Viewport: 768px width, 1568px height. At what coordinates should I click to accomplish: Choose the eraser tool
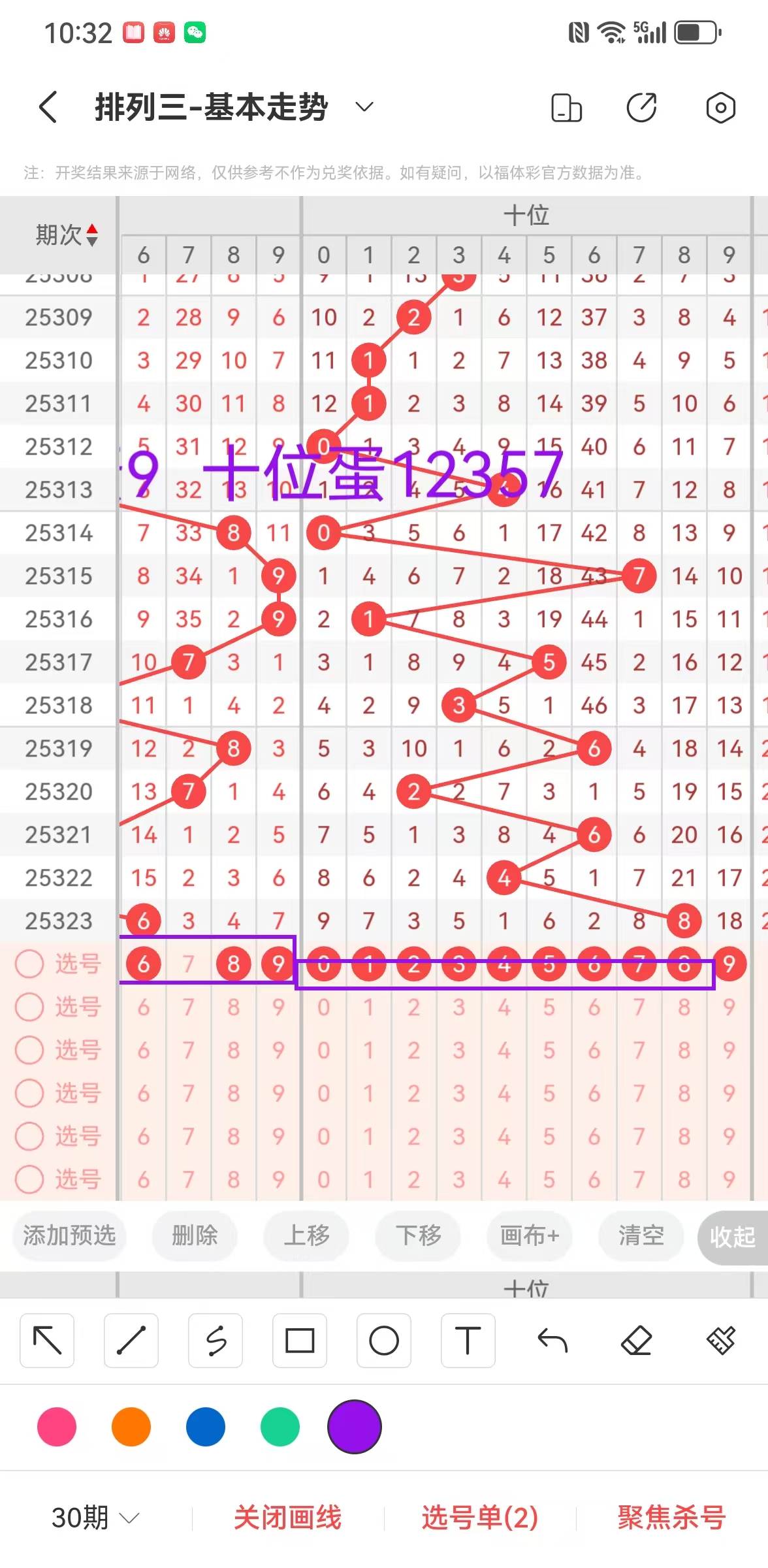637,1341
